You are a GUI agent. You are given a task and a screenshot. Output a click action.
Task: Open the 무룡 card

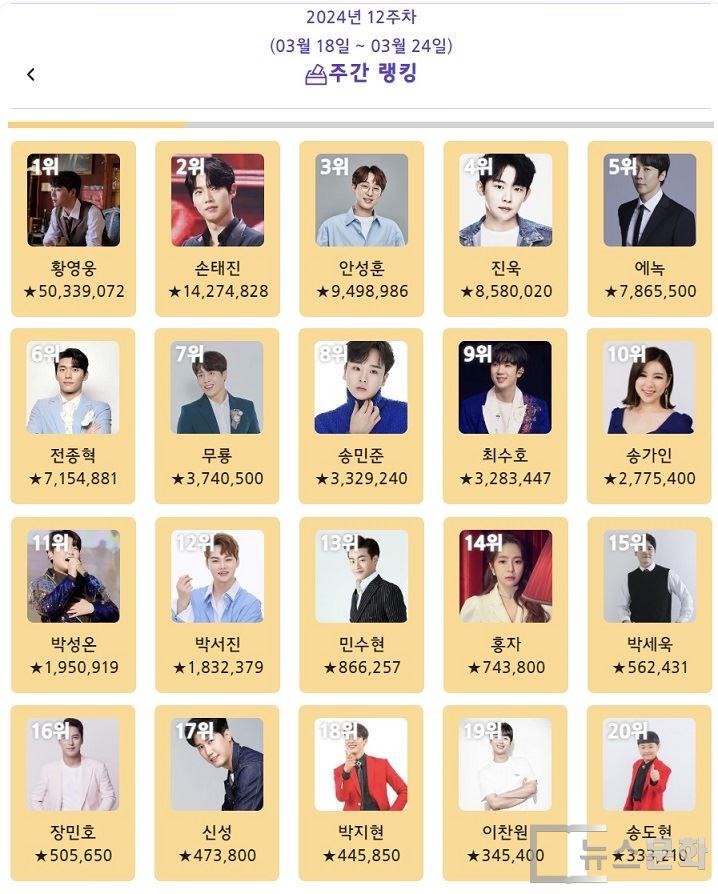click(x=217, y=416)
